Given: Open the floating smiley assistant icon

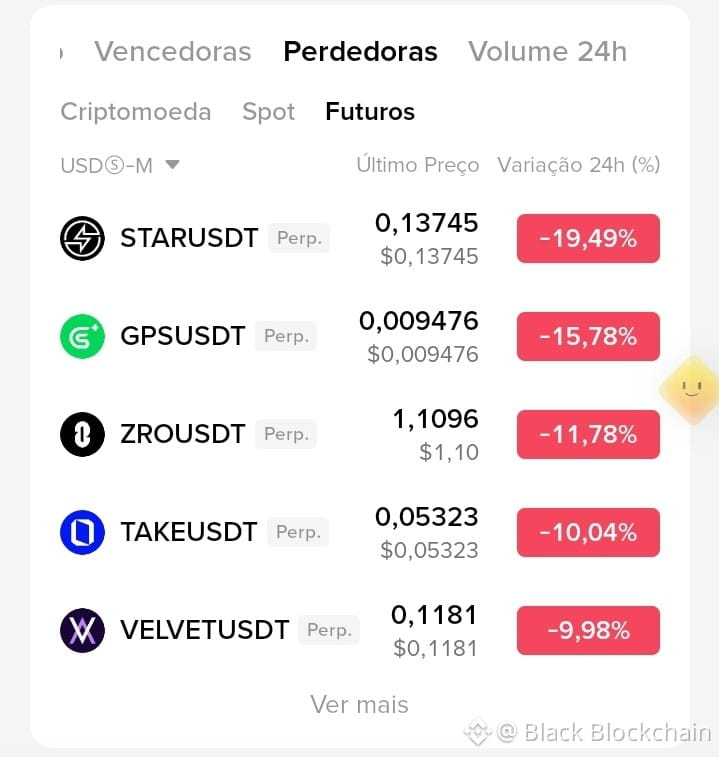Looking at the screenshot, I should [691, 390].
